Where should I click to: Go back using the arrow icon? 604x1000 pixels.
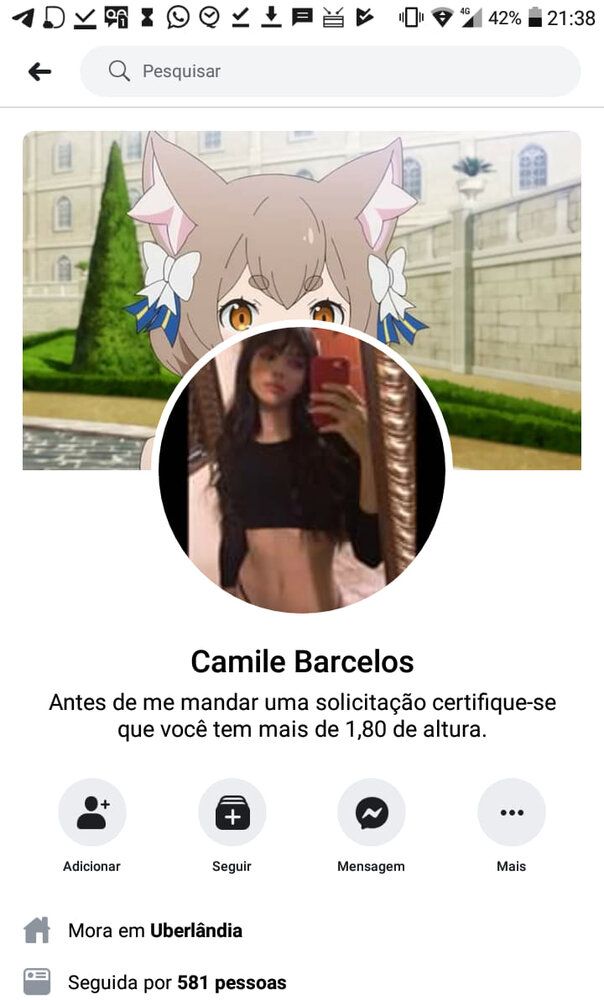pyautogui.click(x=39, y=71)
